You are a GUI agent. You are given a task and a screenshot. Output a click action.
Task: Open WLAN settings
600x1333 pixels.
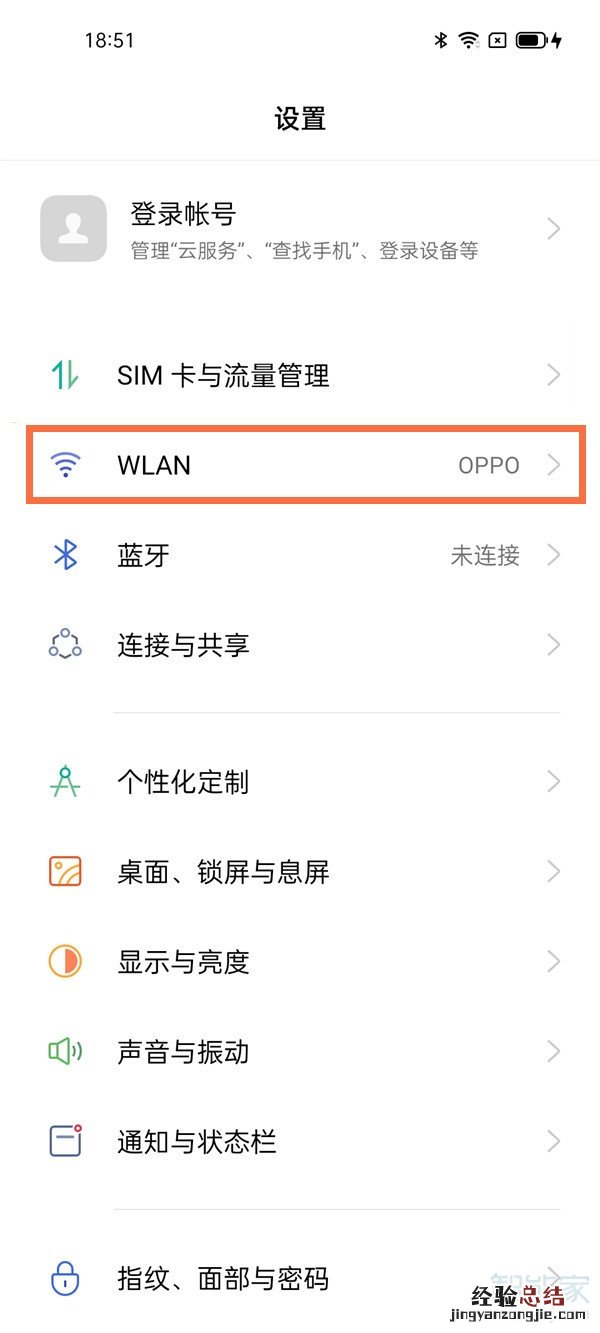click(x=300, y=465)
